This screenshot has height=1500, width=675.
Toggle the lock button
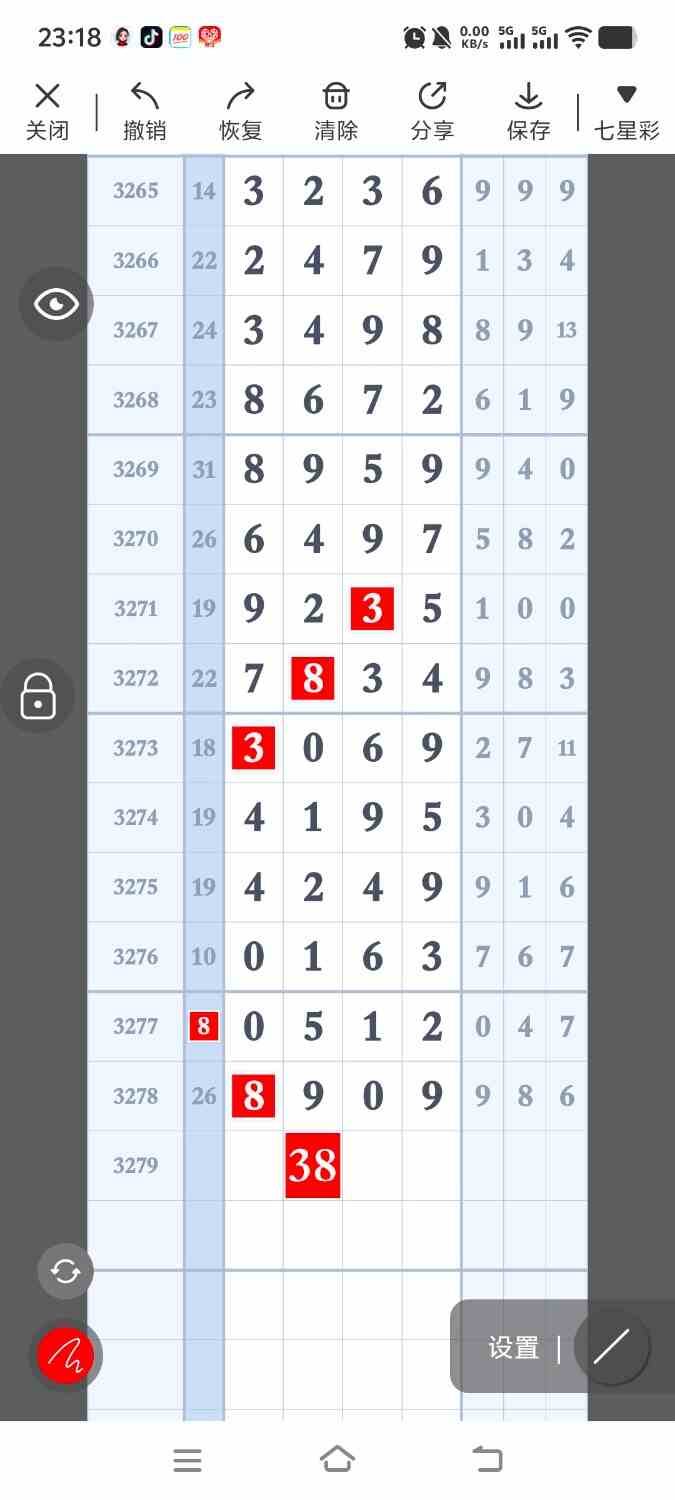(x=38, y=695)
